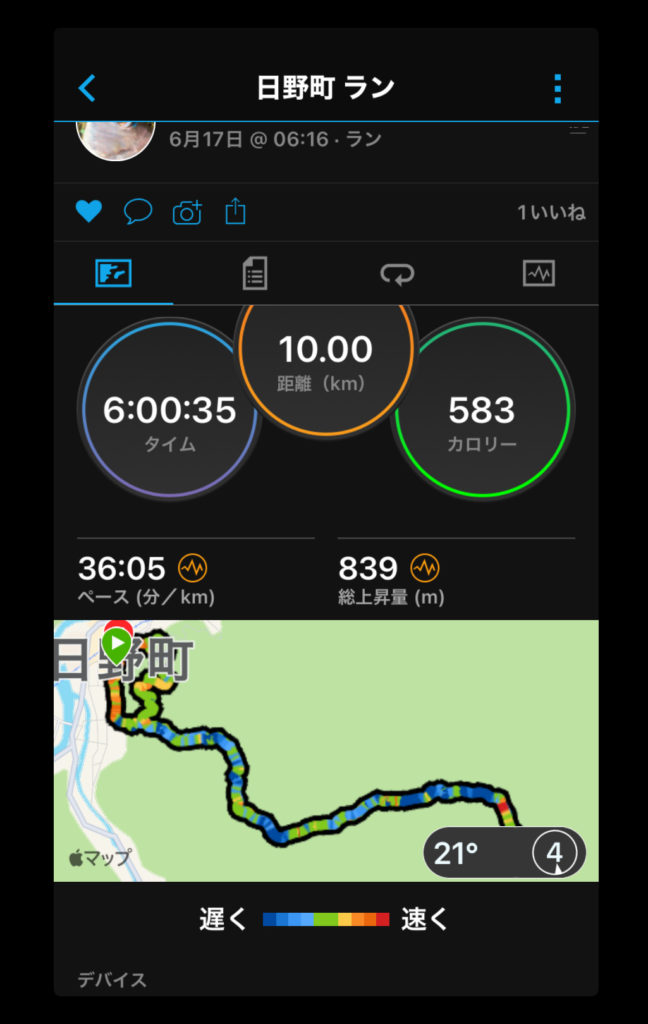Open the elevation chart icon beside 839
This screenshot has width=648, height=1024.
pos(425,568)
